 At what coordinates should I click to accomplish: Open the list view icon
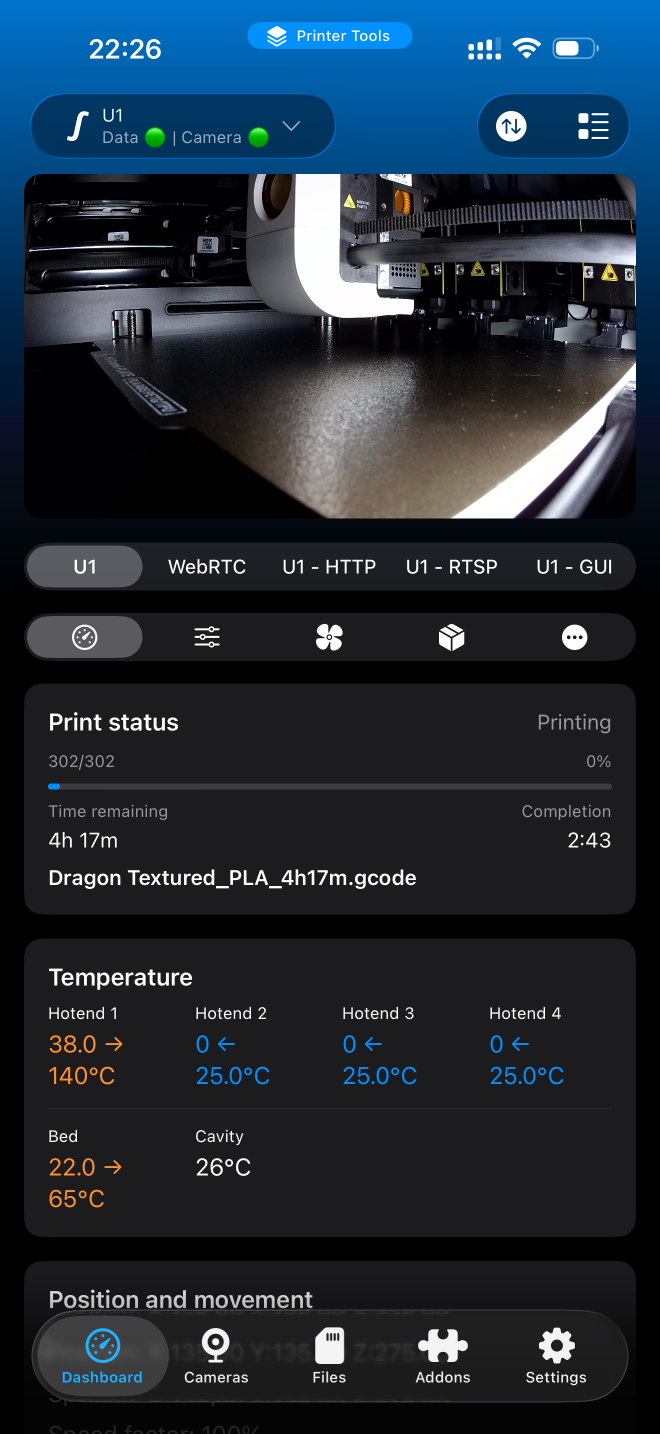[593, 126]
